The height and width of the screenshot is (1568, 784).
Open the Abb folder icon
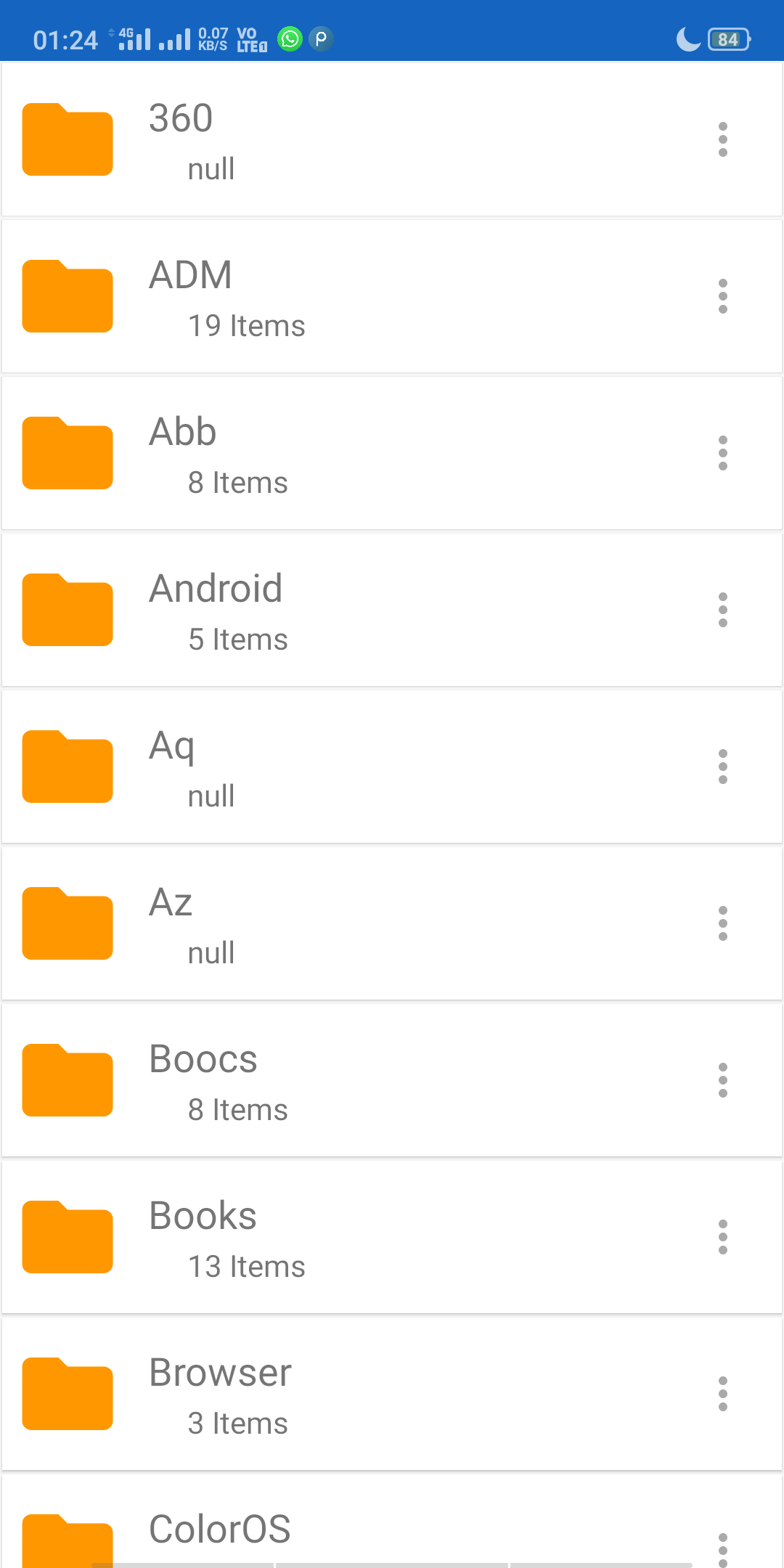coord(67,452)
